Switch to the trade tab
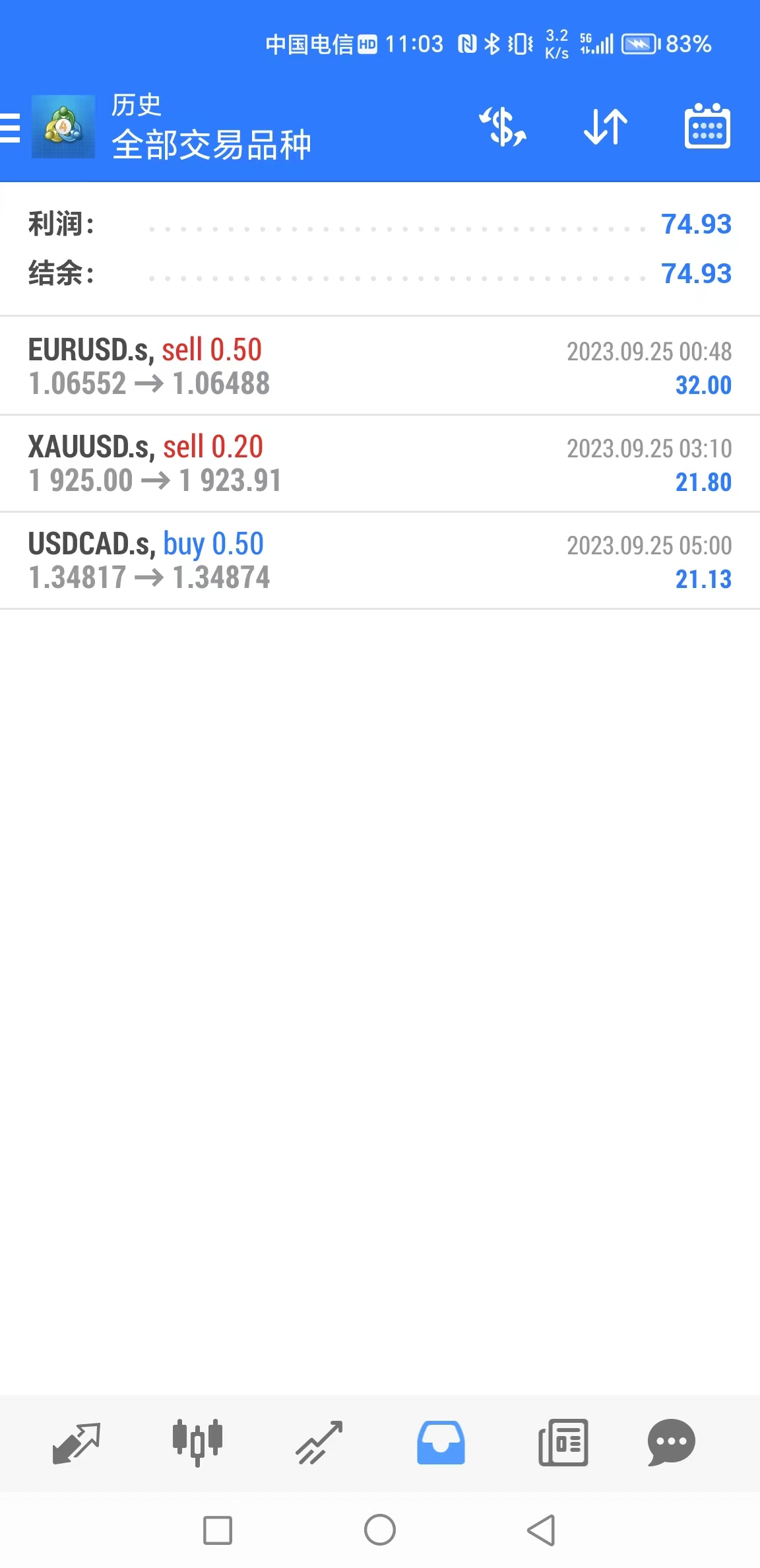Screen dimensions: 760x1568 pyautogui.click(x=319, y=1443)
